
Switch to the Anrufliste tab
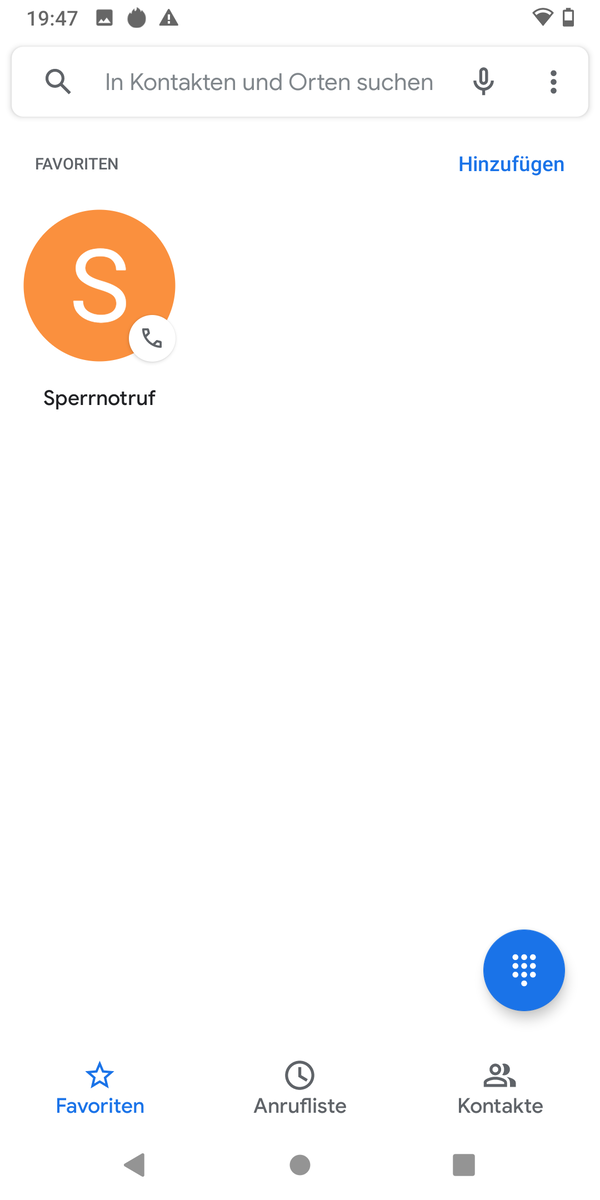[x=300, y=1089]
